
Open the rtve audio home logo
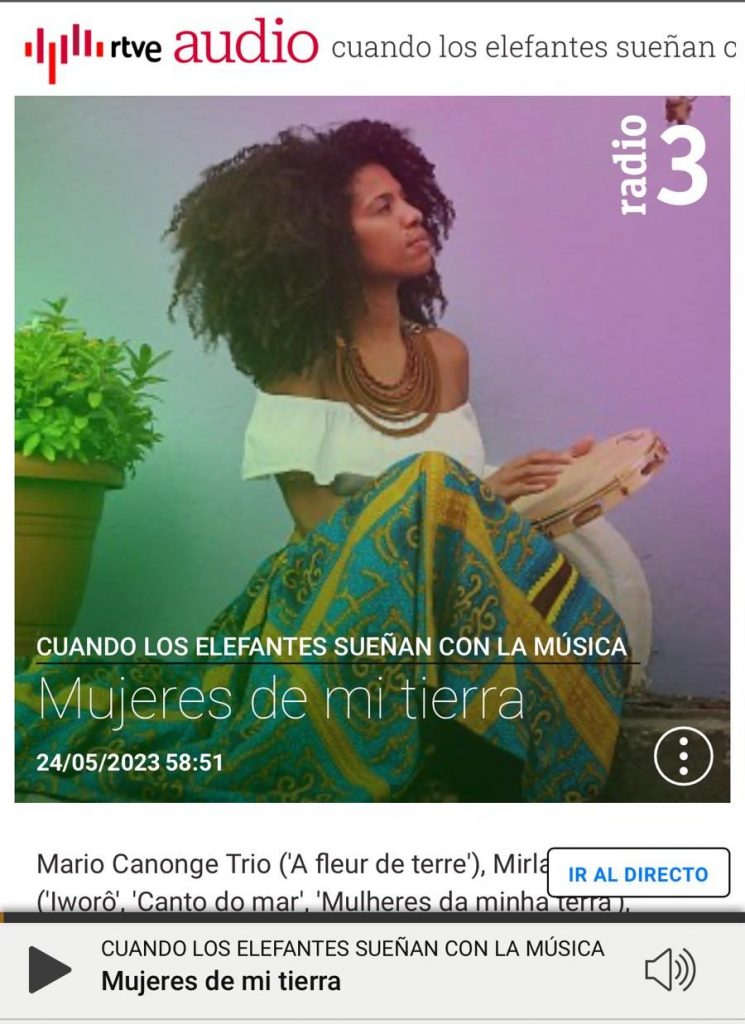pos(170,47)
